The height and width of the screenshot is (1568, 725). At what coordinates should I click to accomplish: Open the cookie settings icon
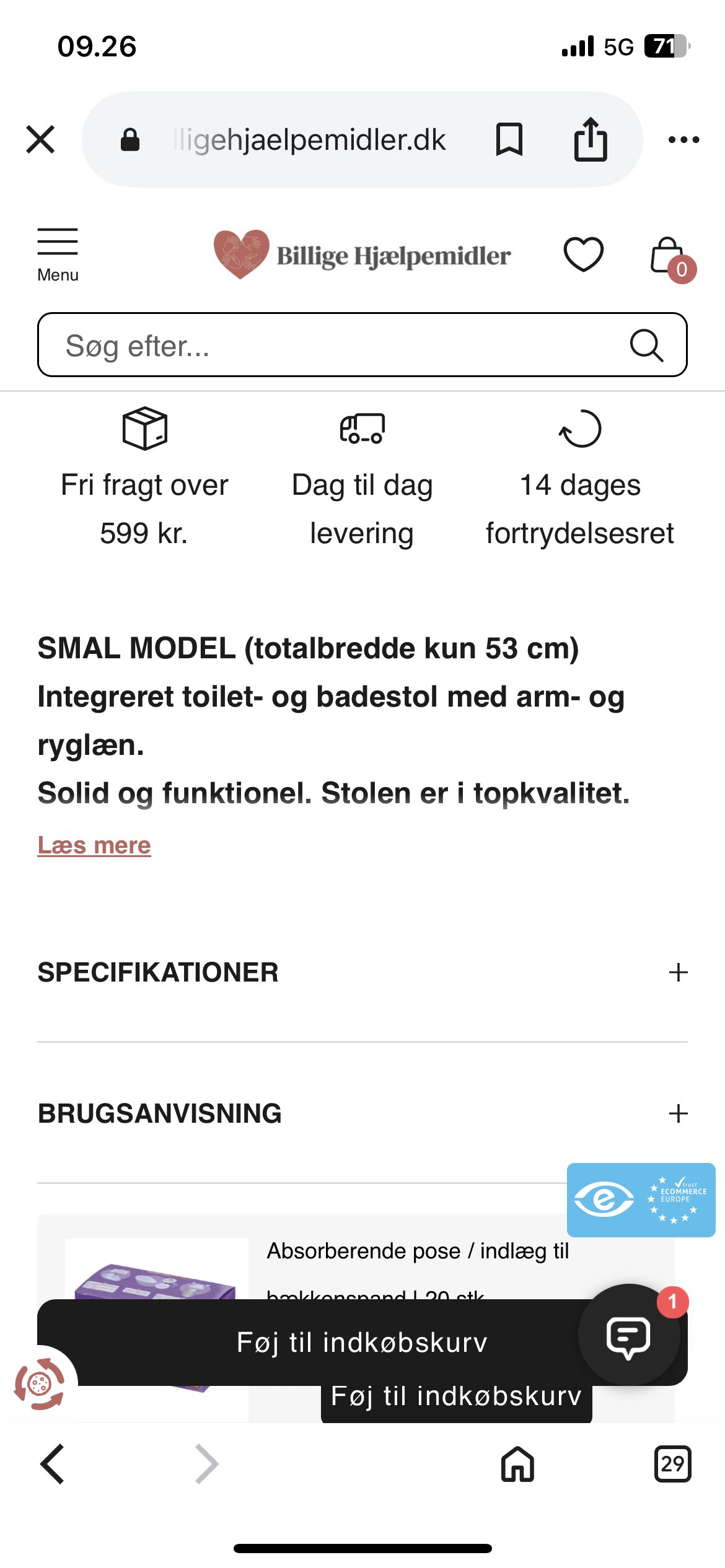click(39, 1383)
